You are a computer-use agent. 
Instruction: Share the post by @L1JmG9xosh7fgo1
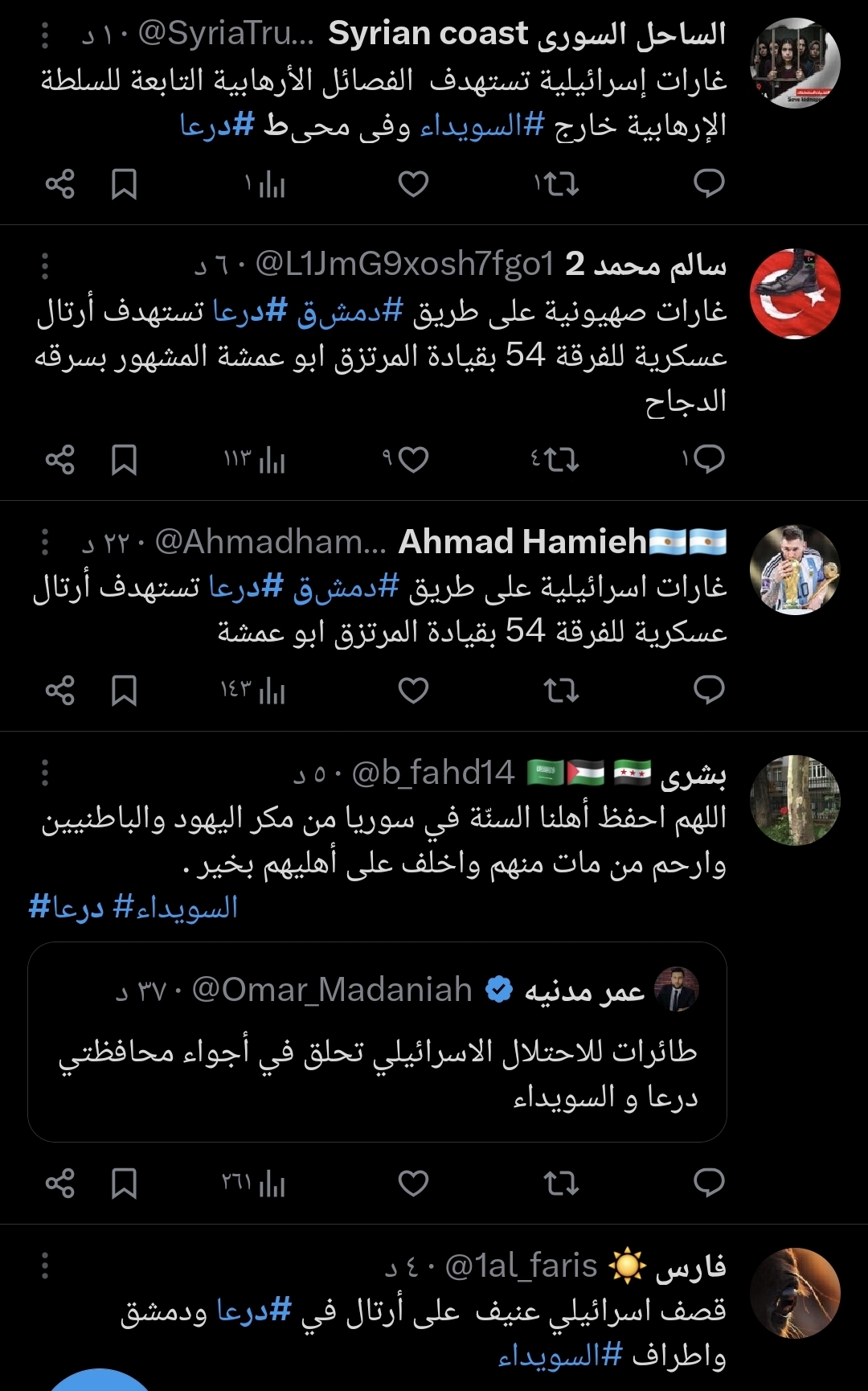pyautogui.click(x=60, y=460)
